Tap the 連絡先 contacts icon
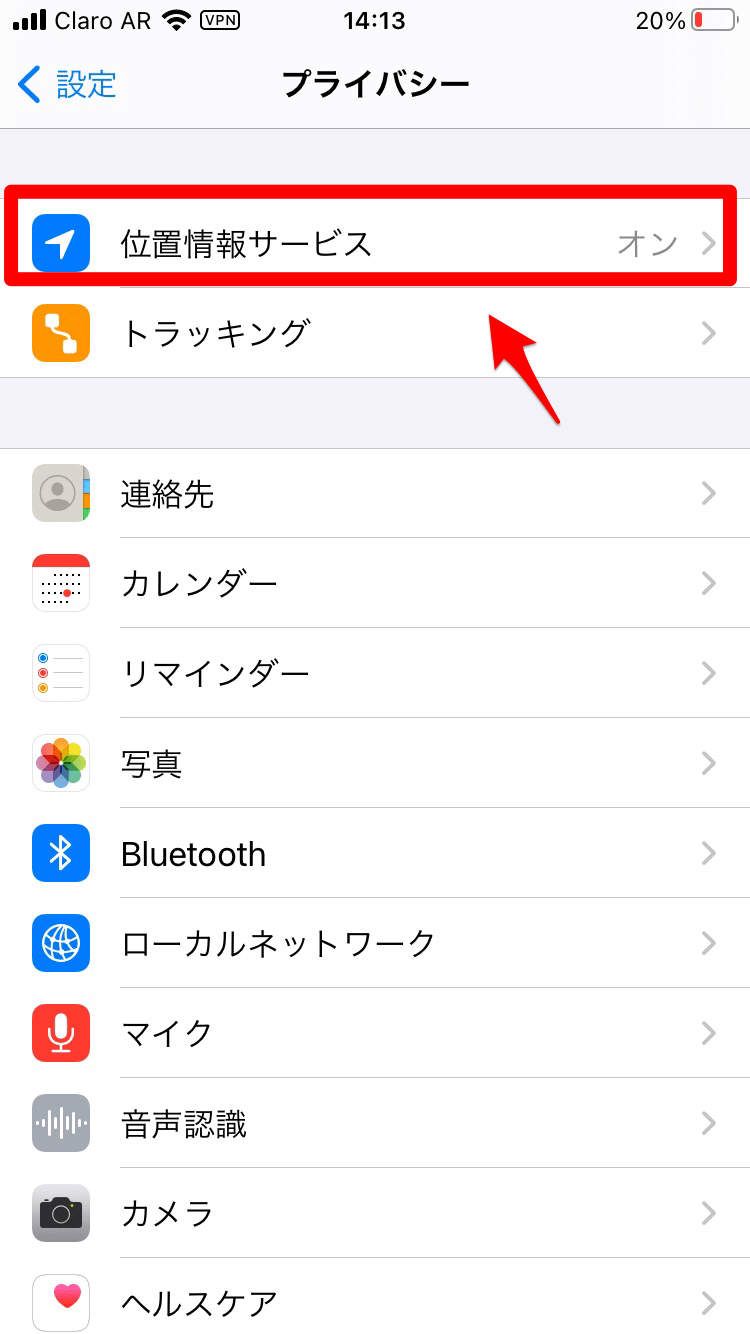Screen dimensions: 750x1334 click(x=60, y=493)
